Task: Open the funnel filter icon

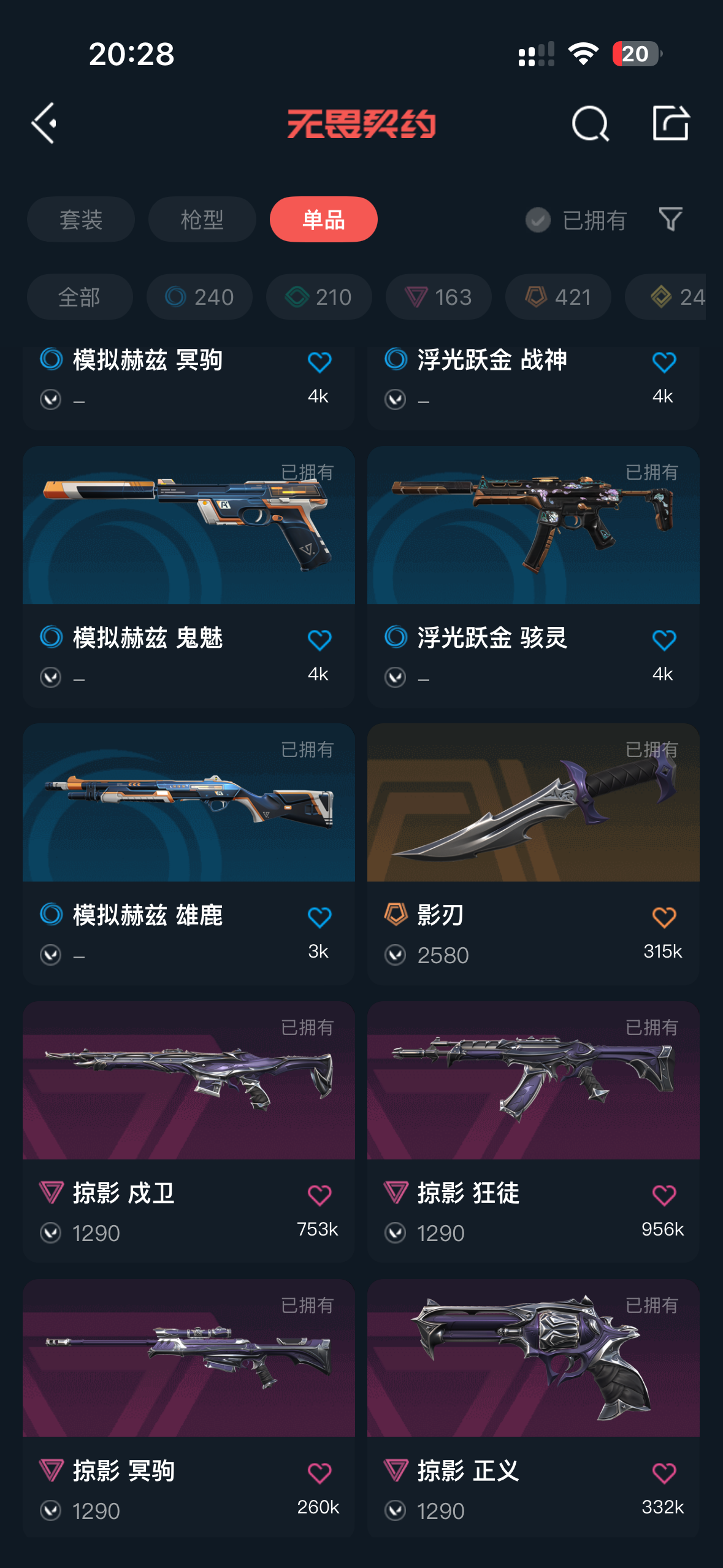Action: coord(670,220)
